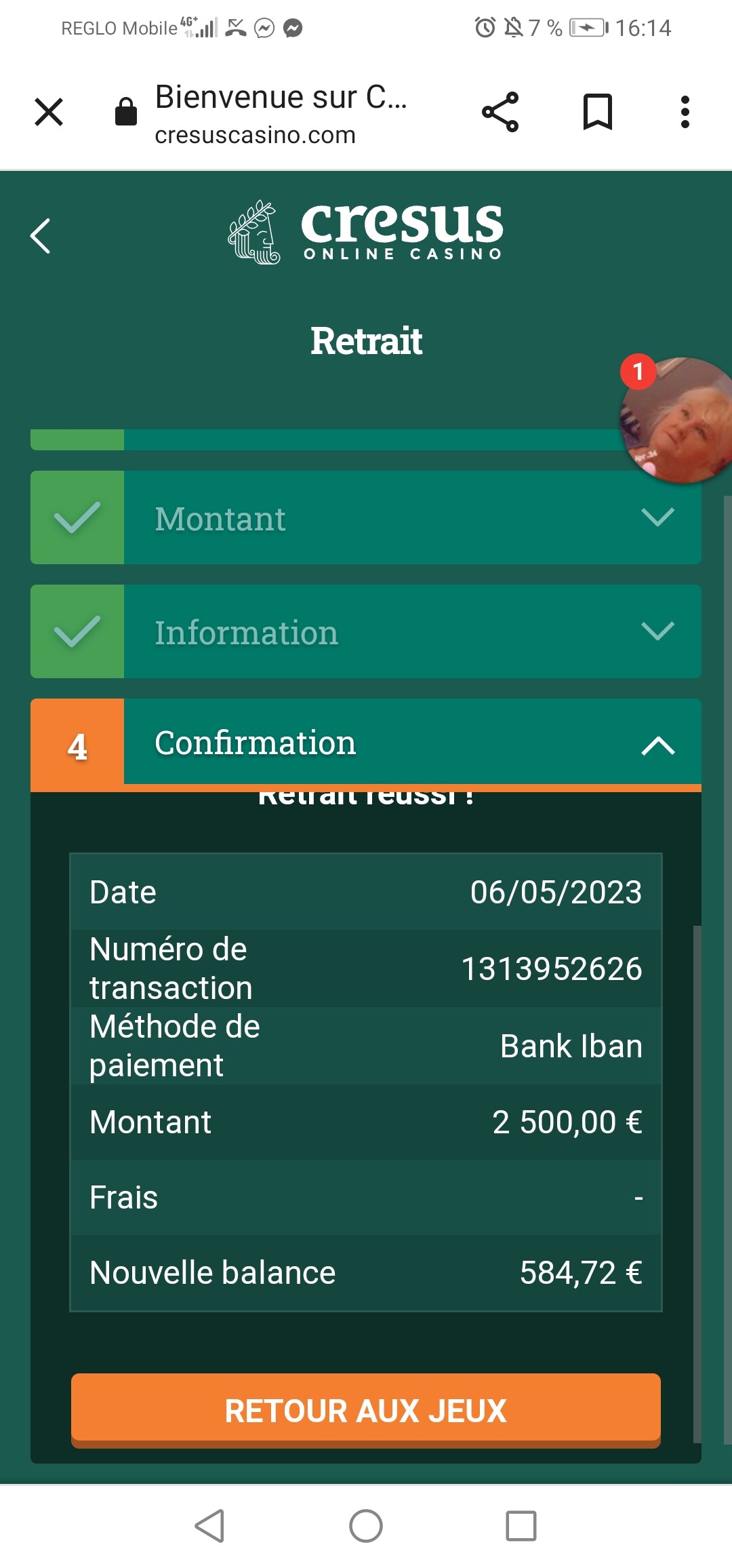The image size is (732, 1568).
Task: Open the recent apps overview
Action: (521, 1526)
